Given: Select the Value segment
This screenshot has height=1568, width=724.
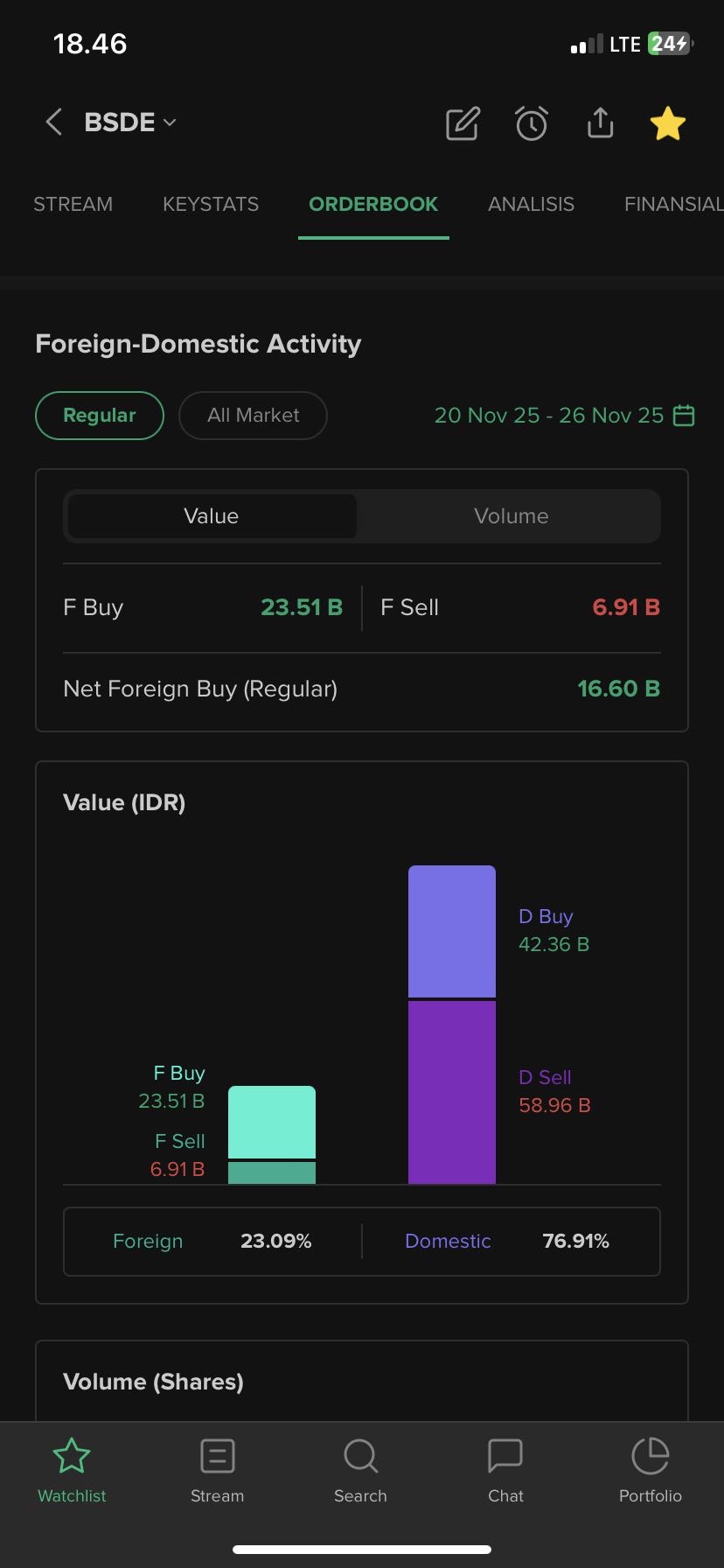Looking at the screenshot, I should pyautogui.click(x=211, y=516).
